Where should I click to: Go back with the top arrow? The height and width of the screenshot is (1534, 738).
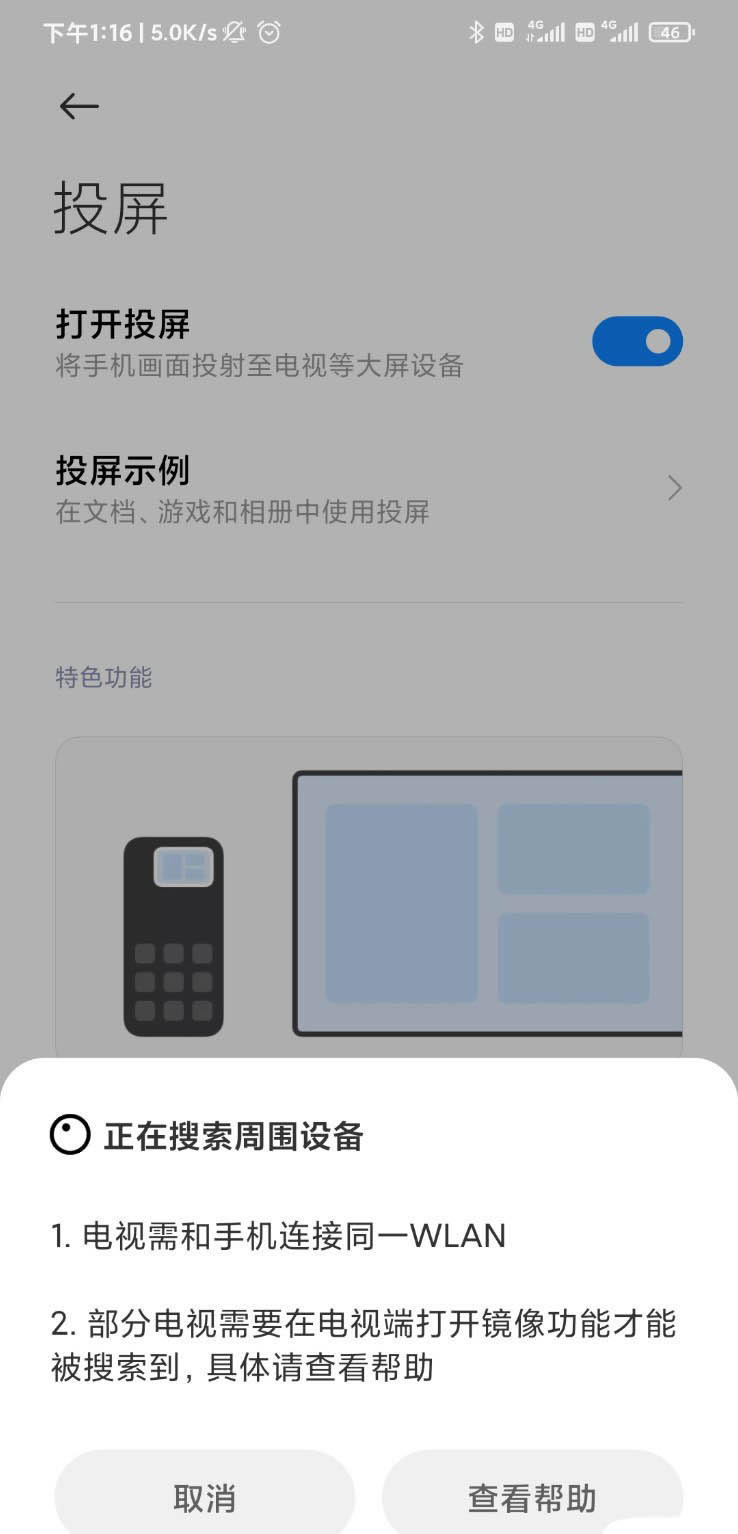point(79,107)
